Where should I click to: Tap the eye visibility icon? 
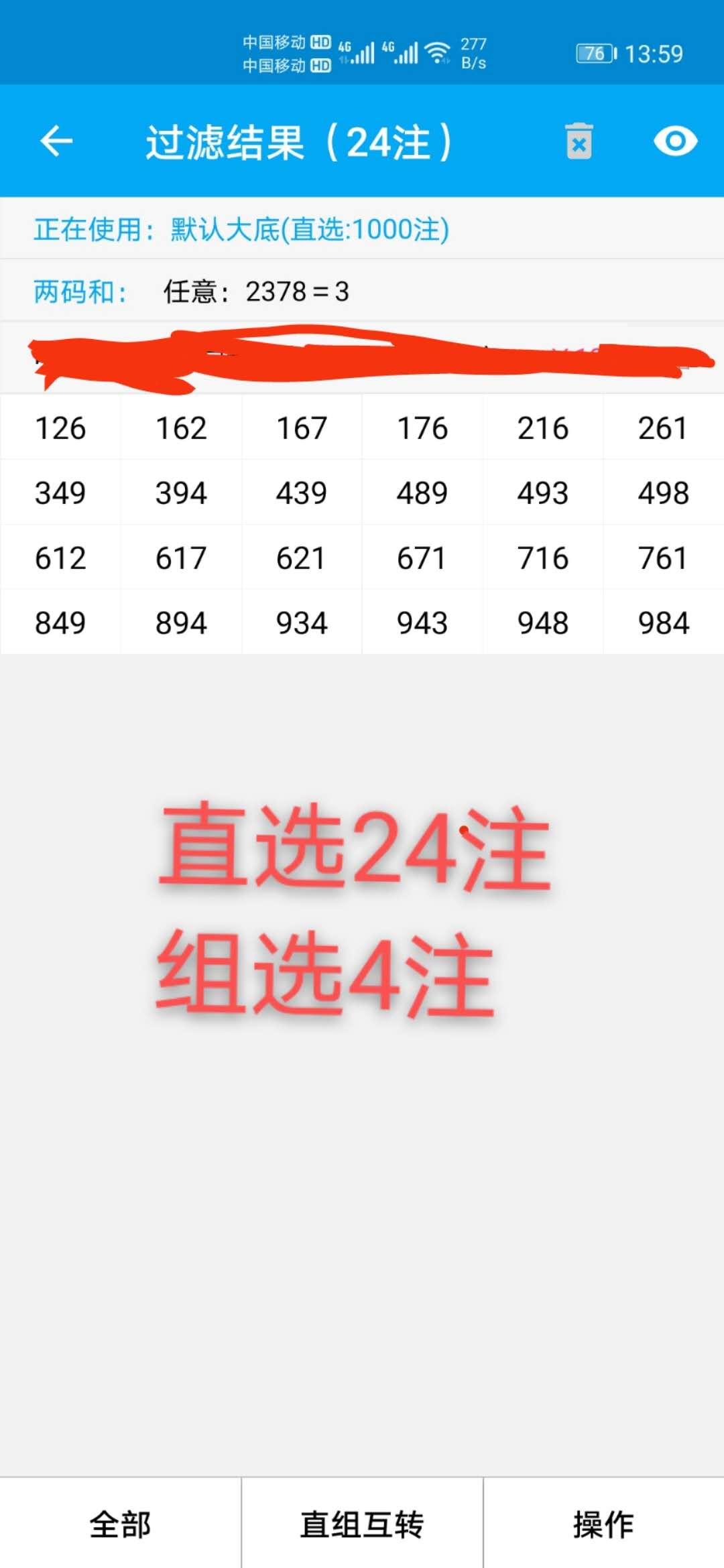pyautogui.click(x=675, y=141)
